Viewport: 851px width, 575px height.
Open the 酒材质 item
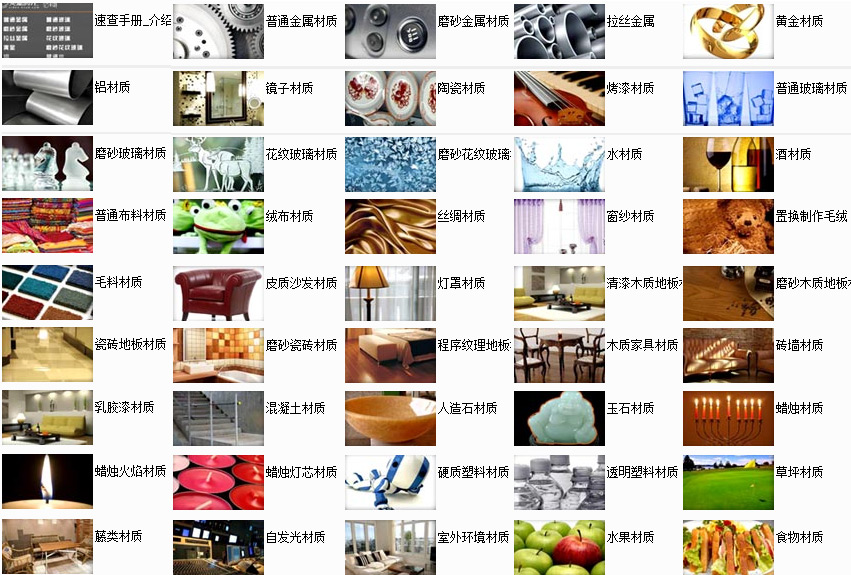pyautogui.click(x=728, y=164)
